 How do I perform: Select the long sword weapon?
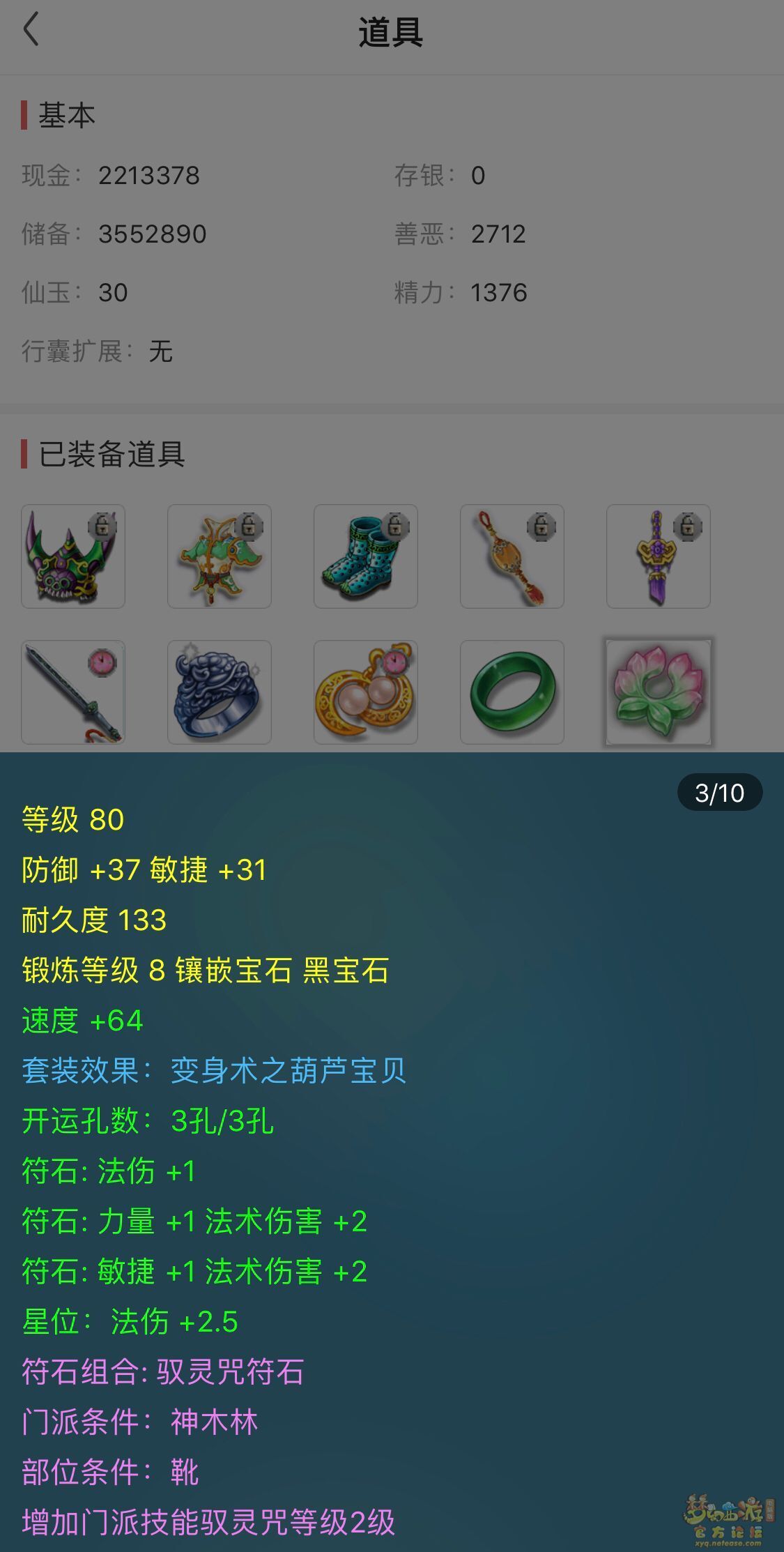click(x=73, y=692)
